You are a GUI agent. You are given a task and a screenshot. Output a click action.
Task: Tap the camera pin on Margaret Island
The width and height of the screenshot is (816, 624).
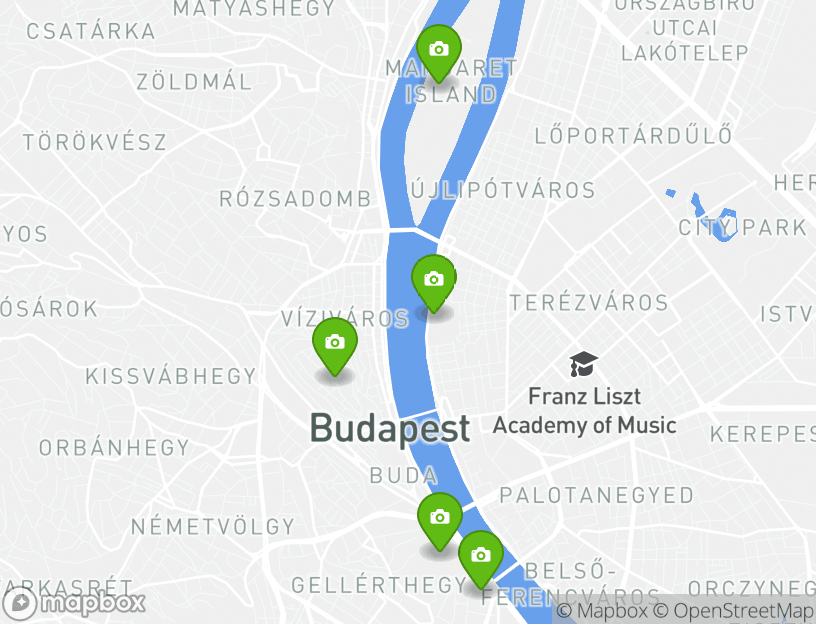coord(438,50)
